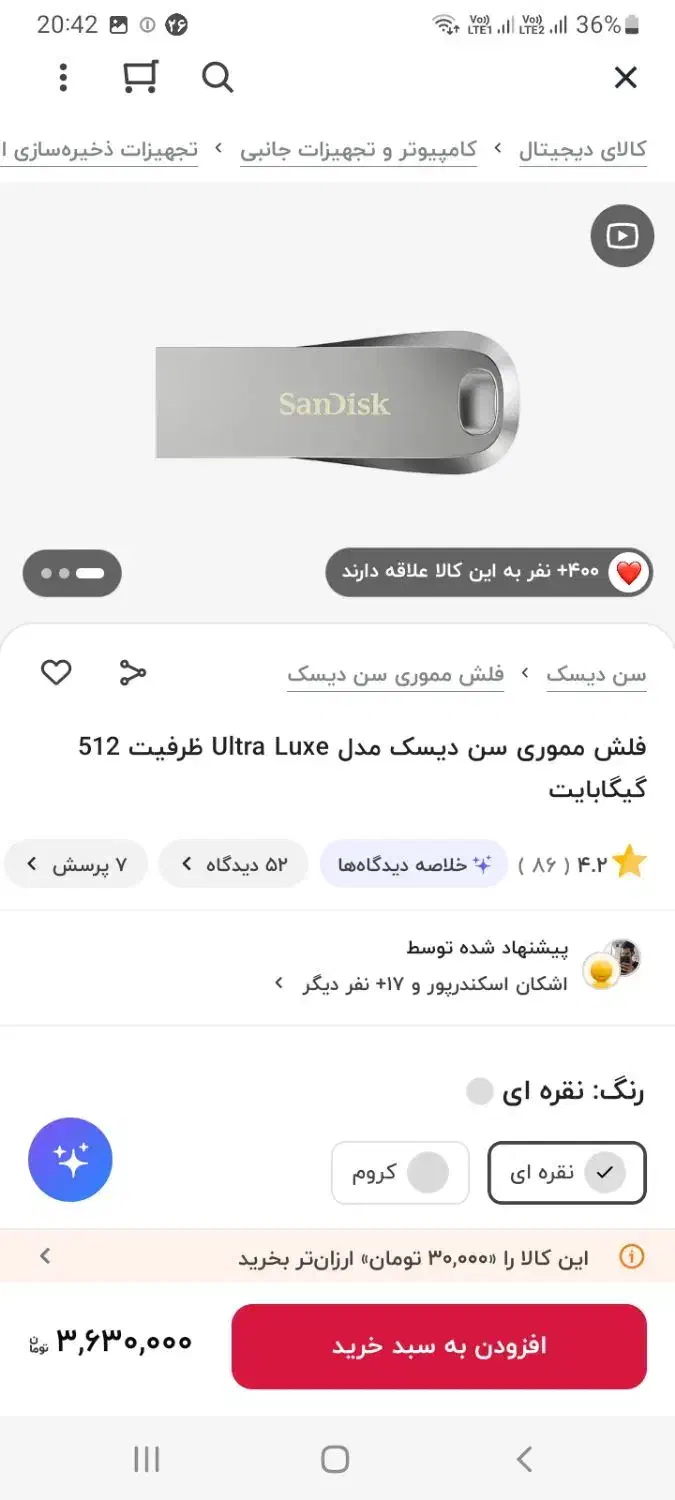
Task: Open the کالای دیجیتال breadcrumb
Action: (x=582, y=150)
